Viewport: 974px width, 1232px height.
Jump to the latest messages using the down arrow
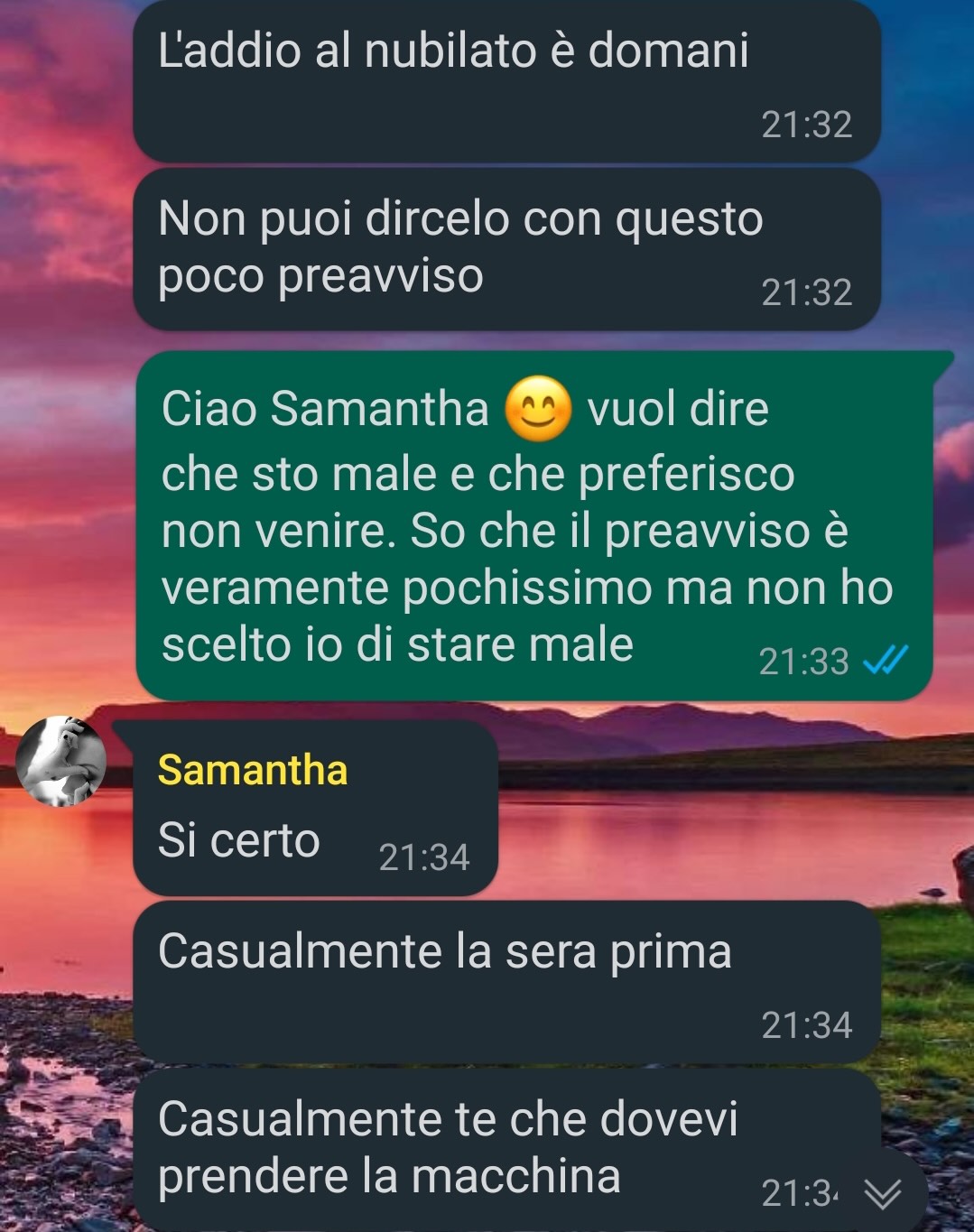pos(882,1194)
